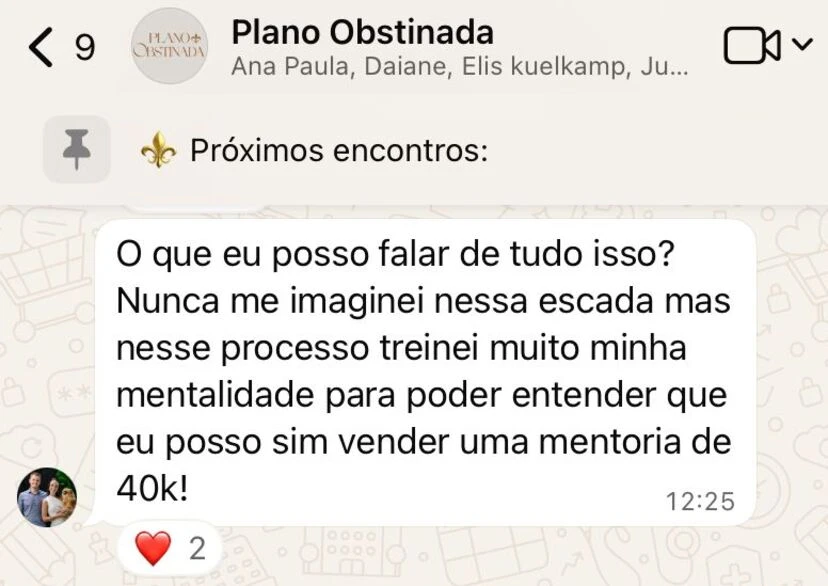This screenshot has height=586, width=828.
Task: Open the Plano Obstinada group picture
Action: pos(169,47)
